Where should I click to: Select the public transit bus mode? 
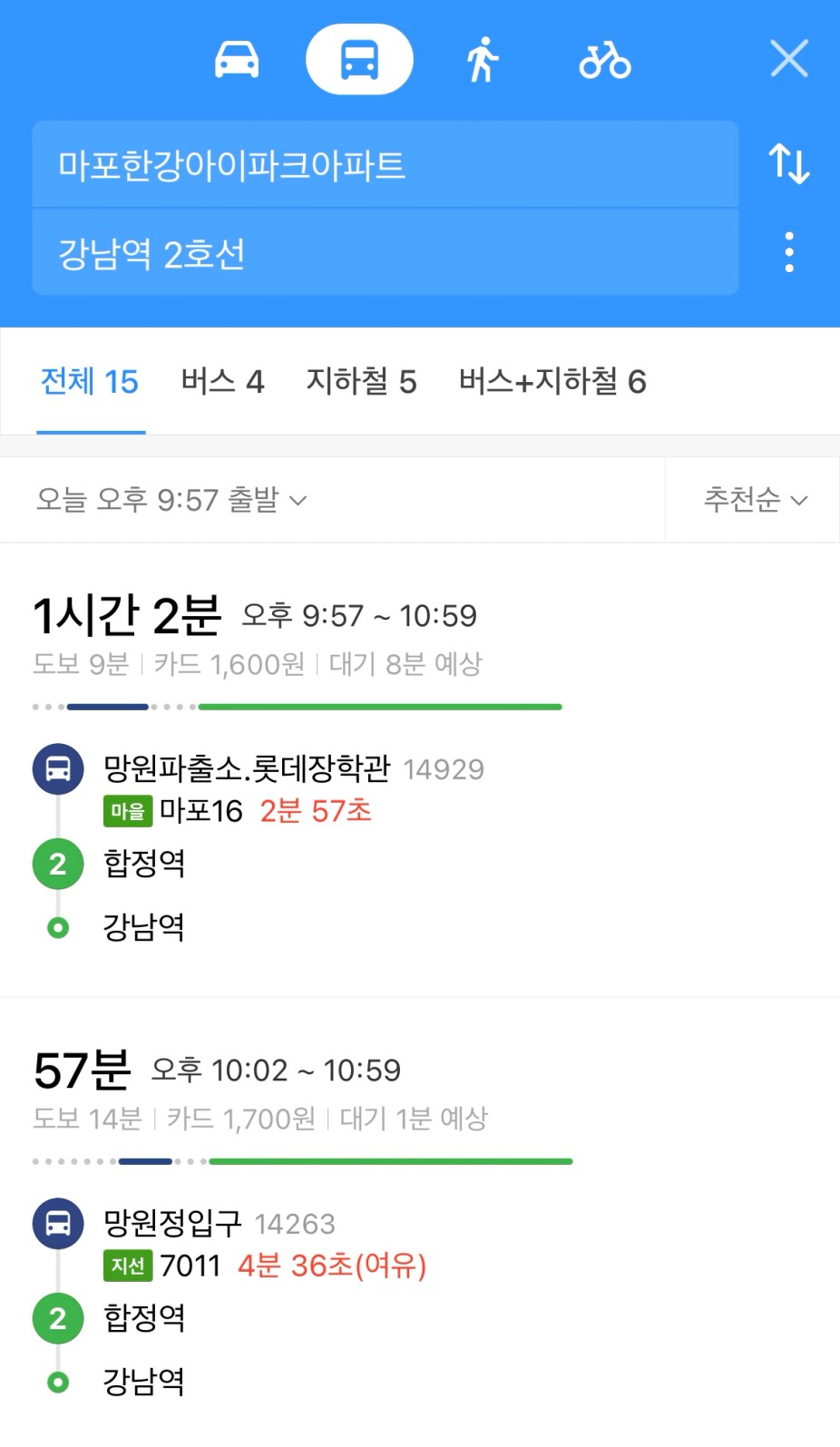359,60
